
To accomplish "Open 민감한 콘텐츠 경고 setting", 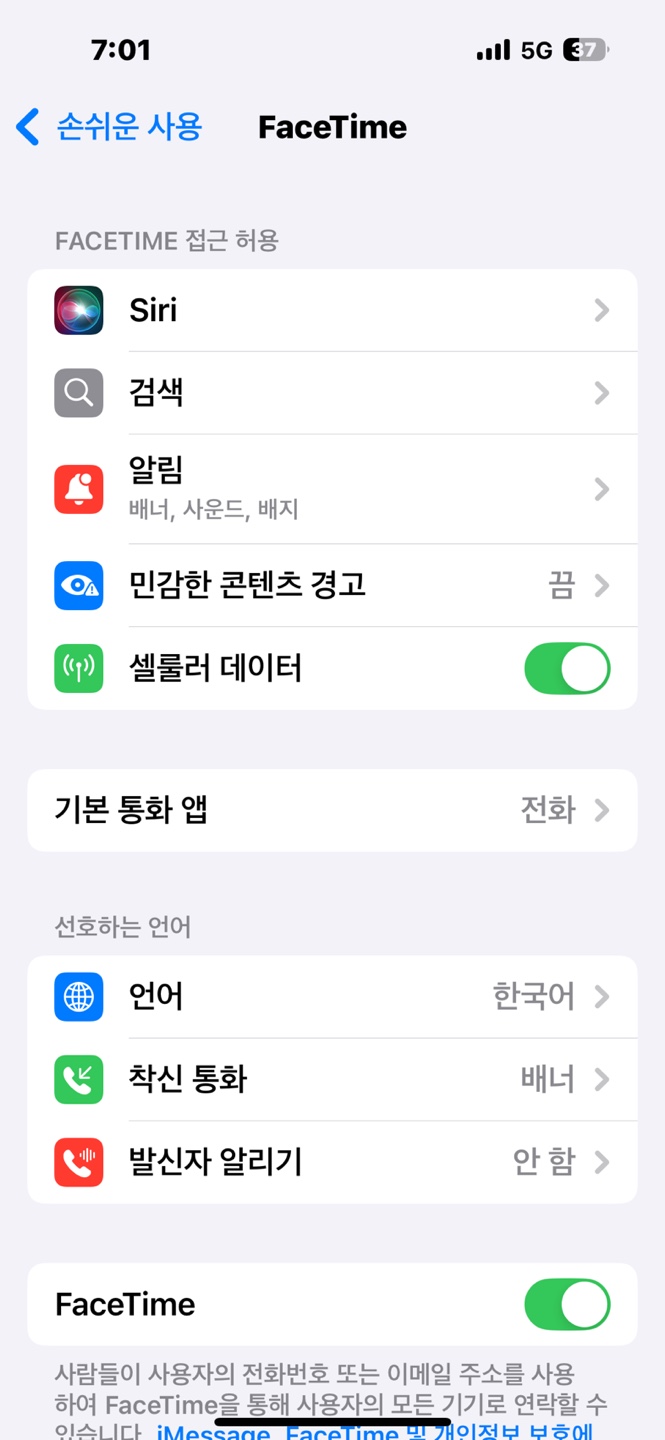I will click(x=332, y=585).
